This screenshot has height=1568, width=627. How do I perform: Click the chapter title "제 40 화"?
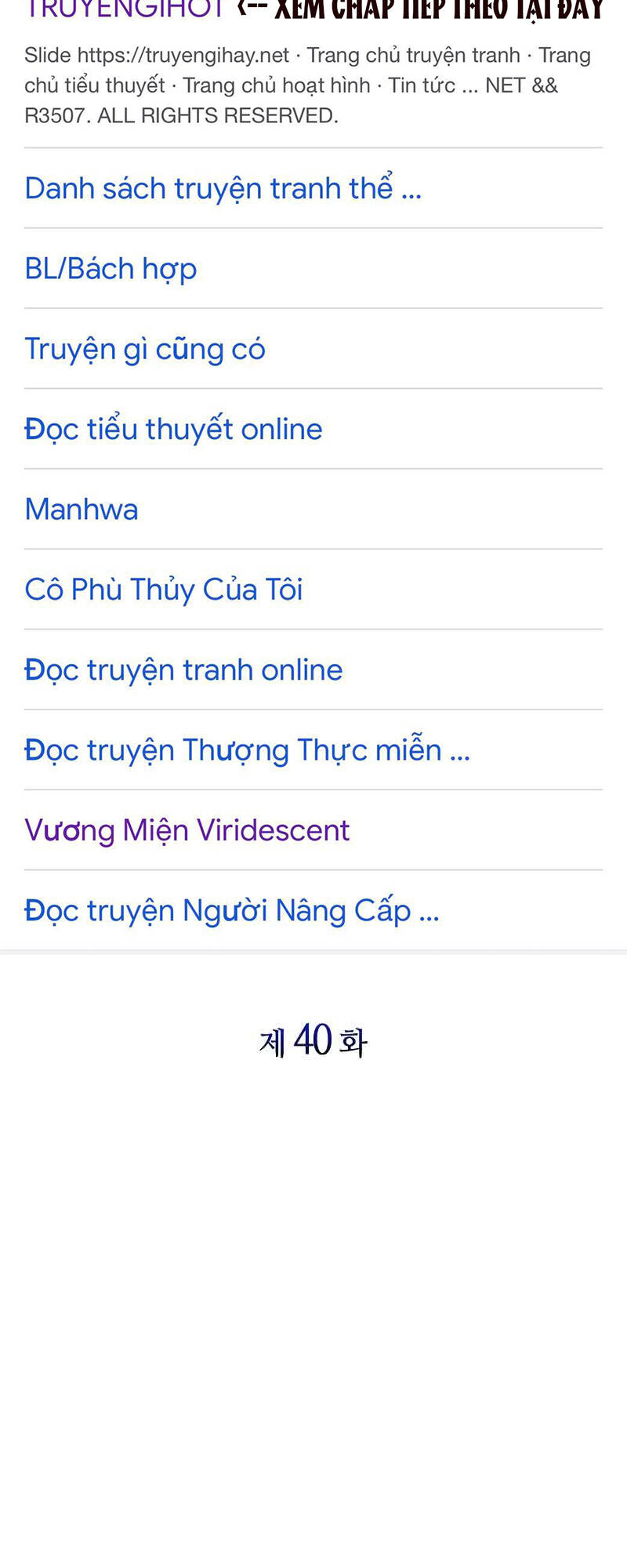point(313,1040)
